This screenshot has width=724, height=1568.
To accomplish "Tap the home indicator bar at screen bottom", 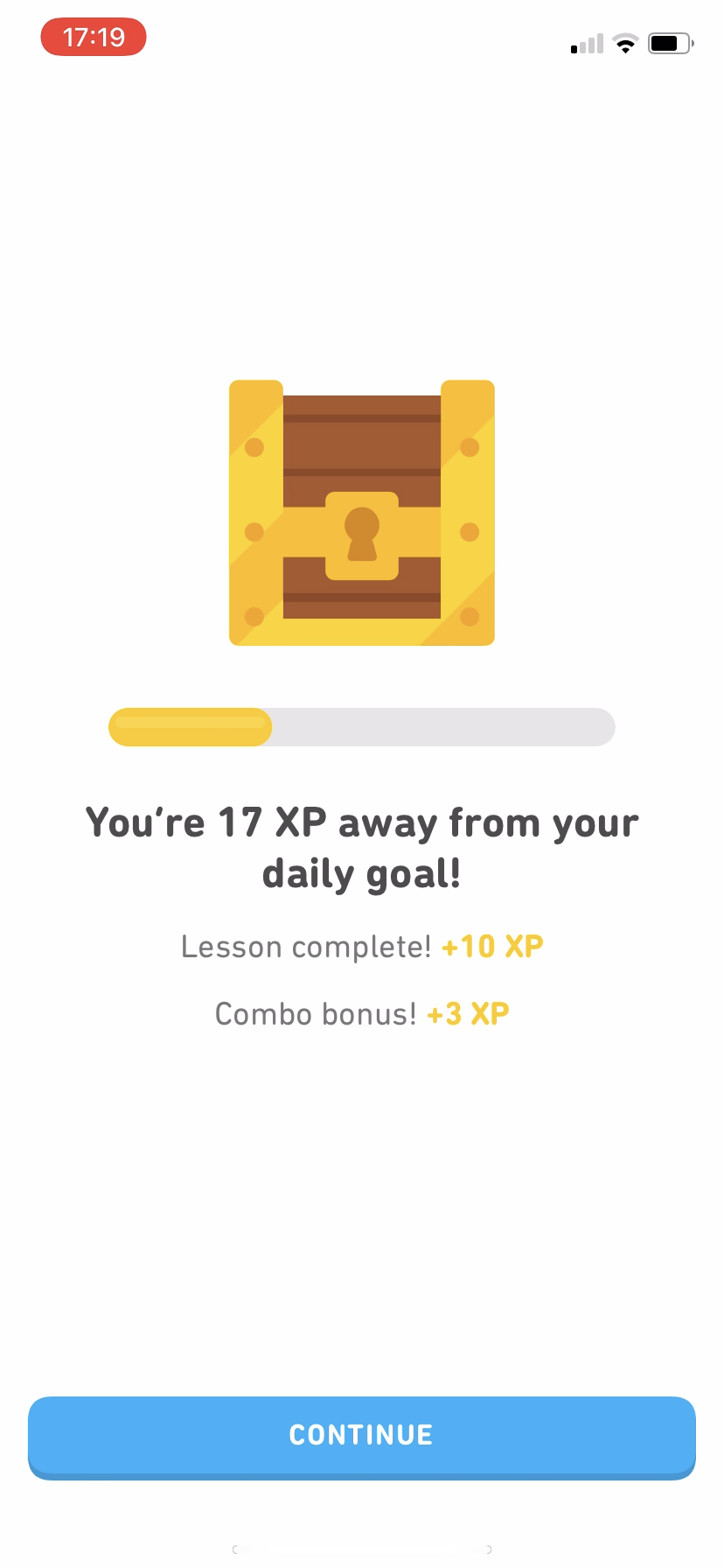I will pyautogui.click(x=362, y=1549).
